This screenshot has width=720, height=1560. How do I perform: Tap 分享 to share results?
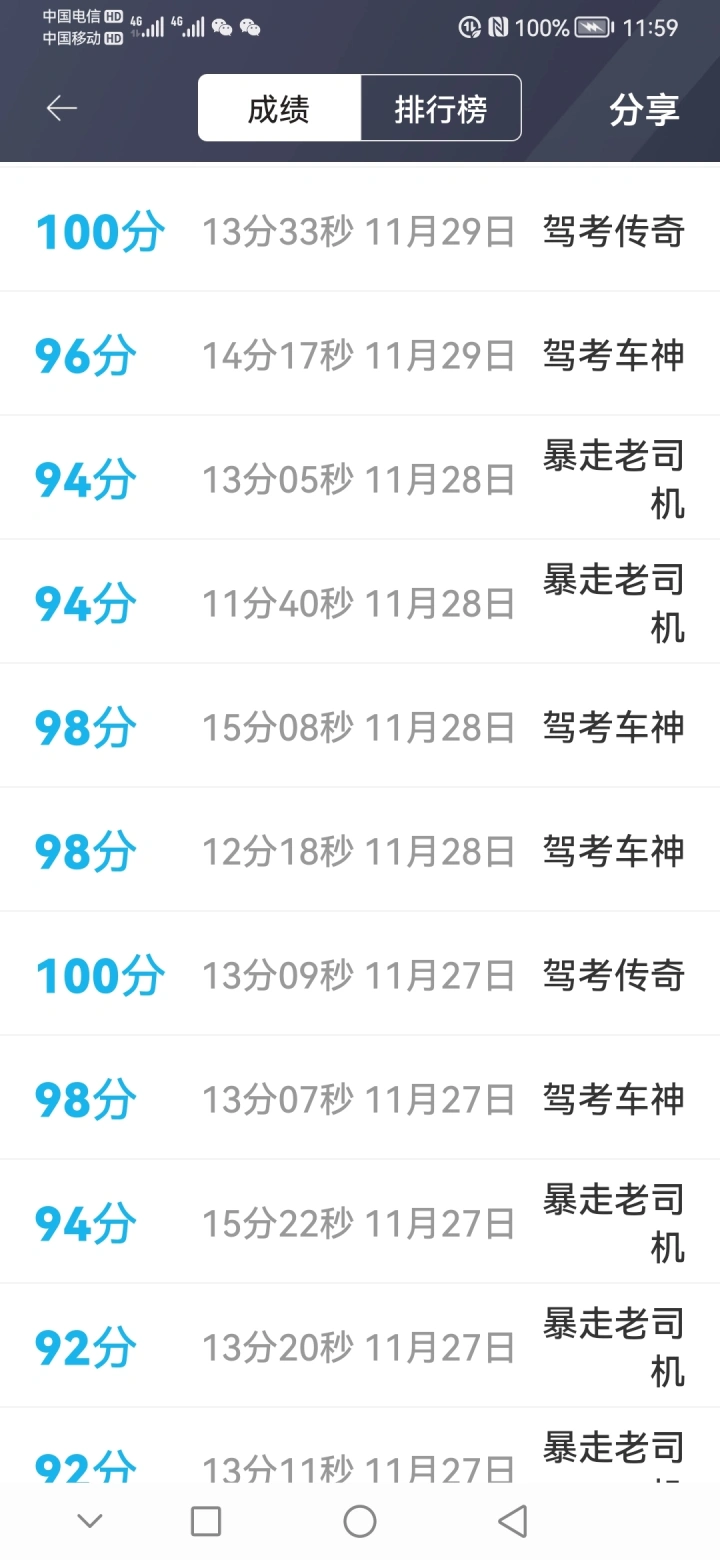click(644, 109)
